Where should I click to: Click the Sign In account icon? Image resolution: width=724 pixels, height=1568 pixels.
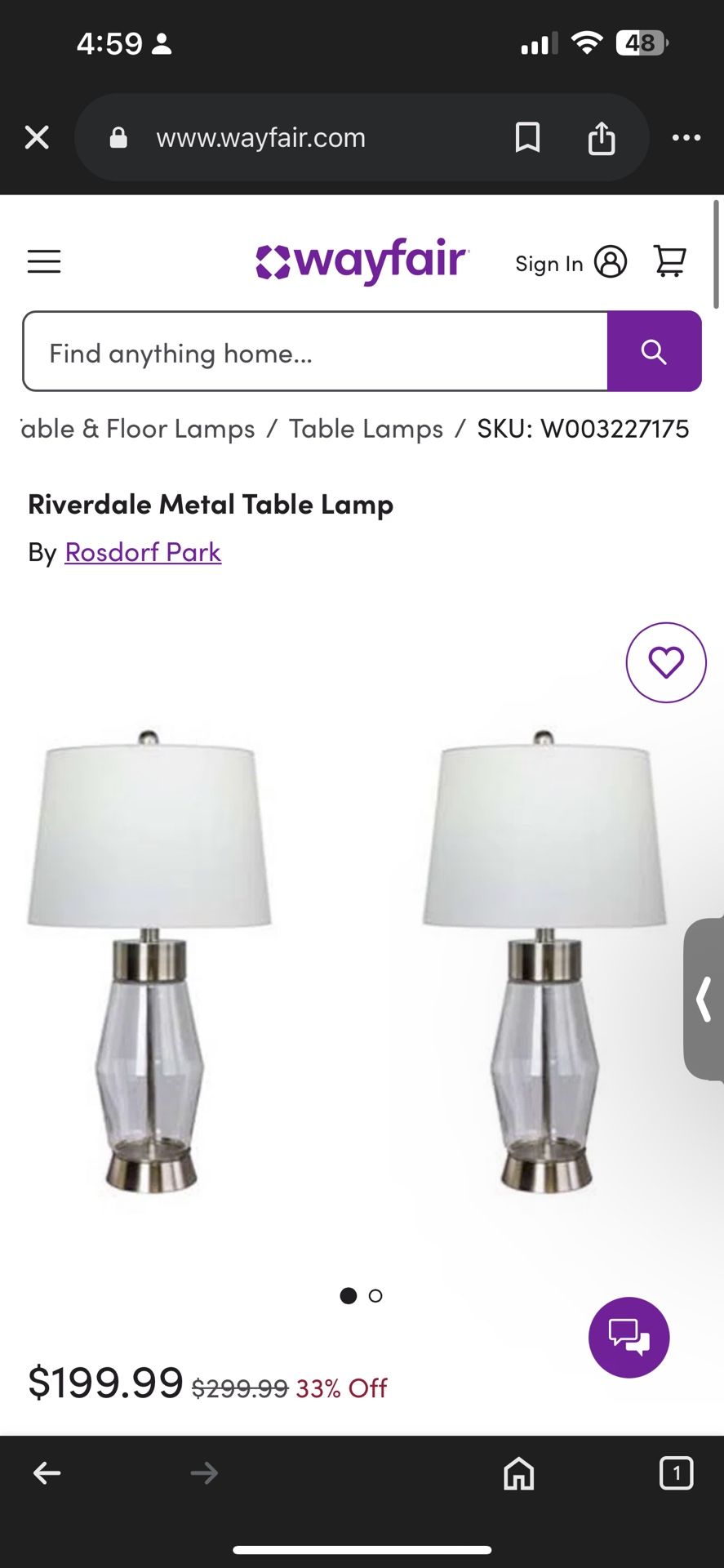[610, 262]
